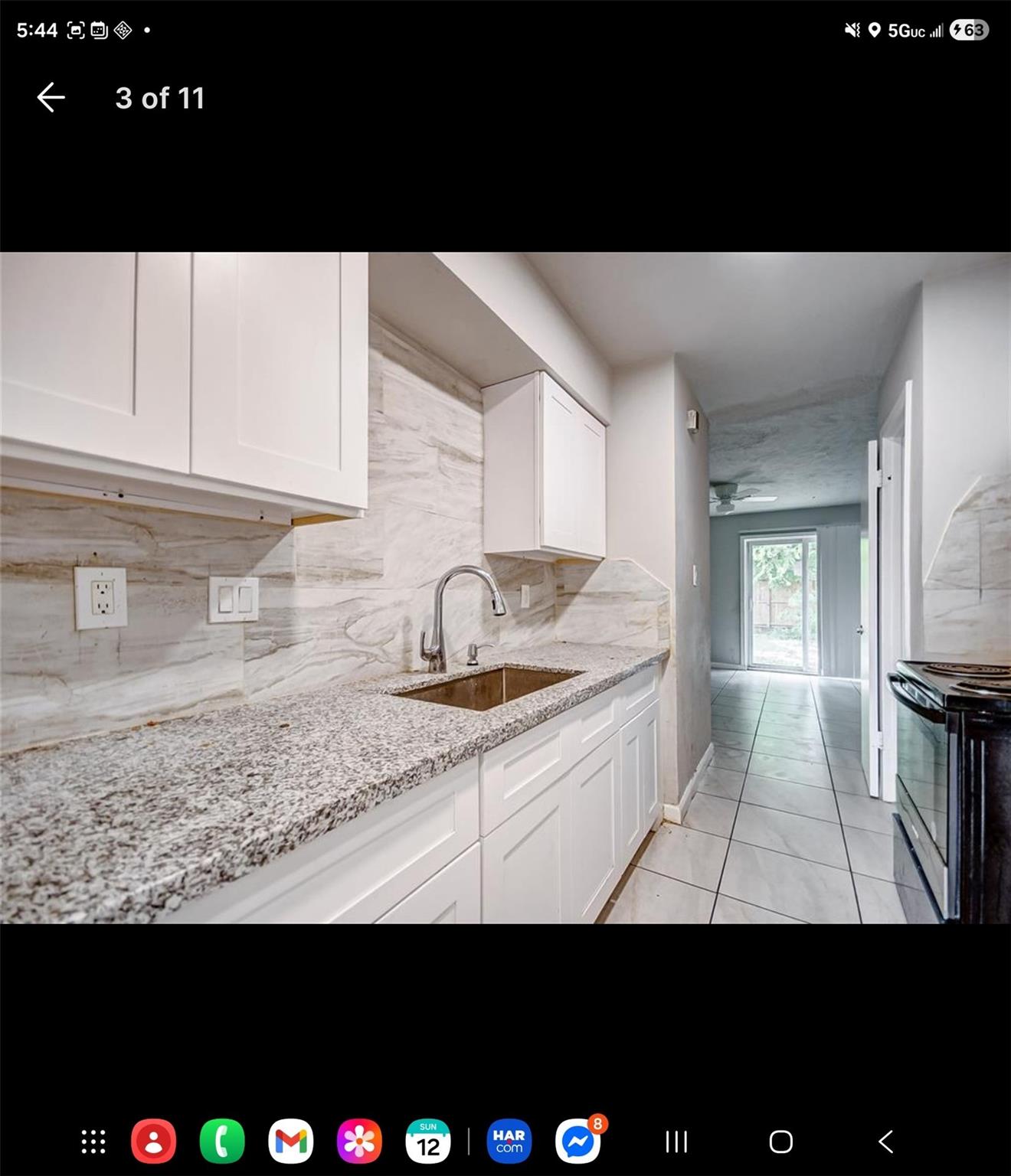Open the app drawer grid

click(x=93, y=1142)
